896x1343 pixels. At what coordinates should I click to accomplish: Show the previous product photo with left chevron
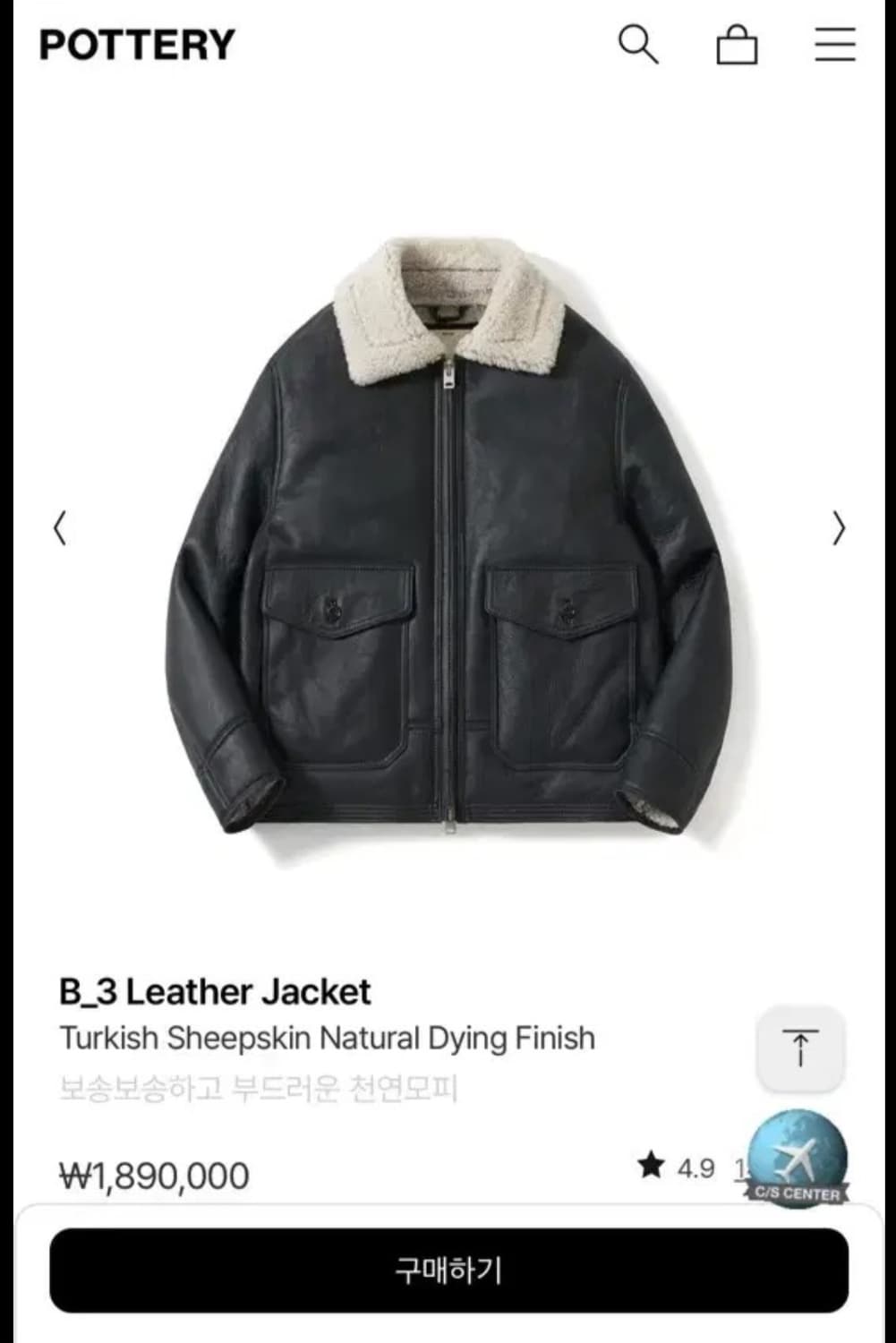coord(60,529)
